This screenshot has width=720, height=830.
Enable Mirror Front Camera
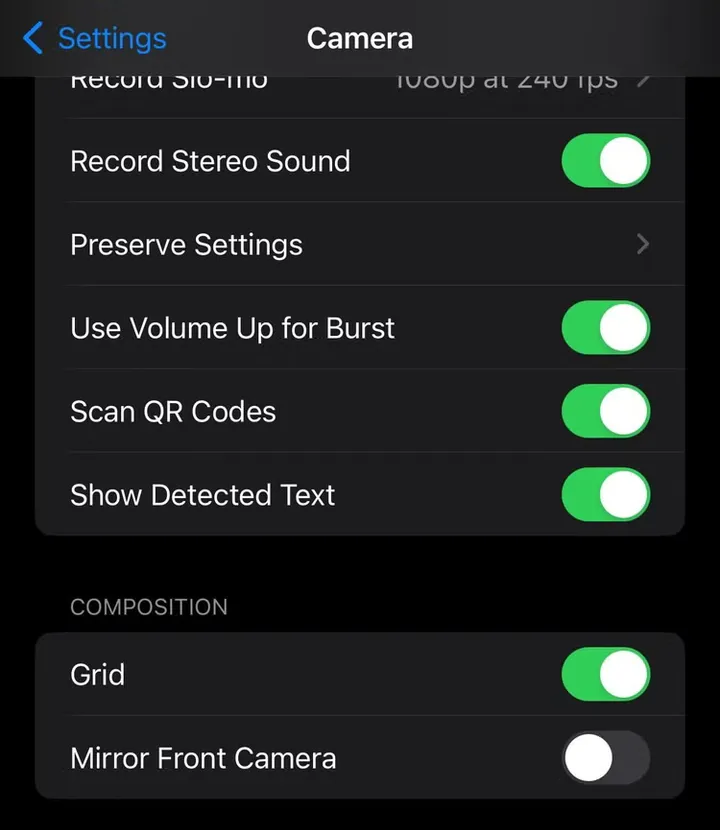click(x=605, y=758)
